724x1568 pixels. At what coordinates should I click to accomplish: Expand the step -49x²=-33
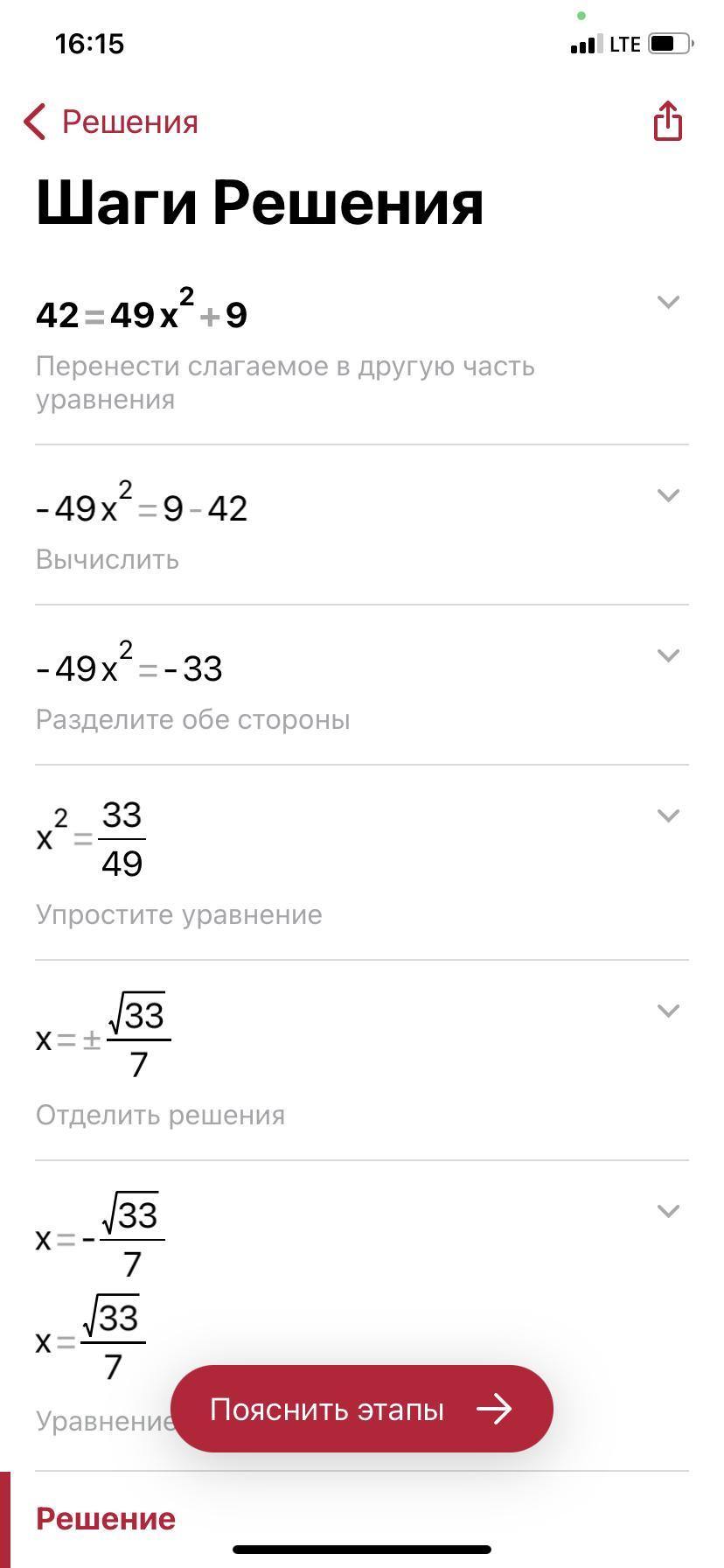(668, 655)
